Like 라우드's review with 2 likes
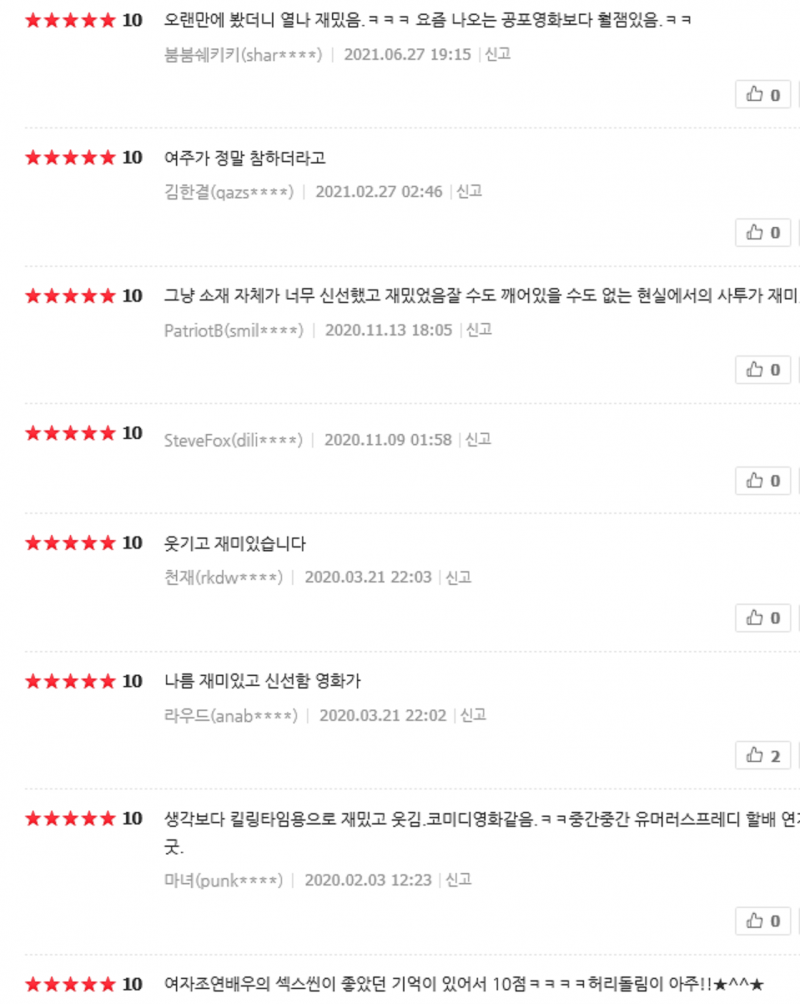800x1004 pixels. coord(763,756)
